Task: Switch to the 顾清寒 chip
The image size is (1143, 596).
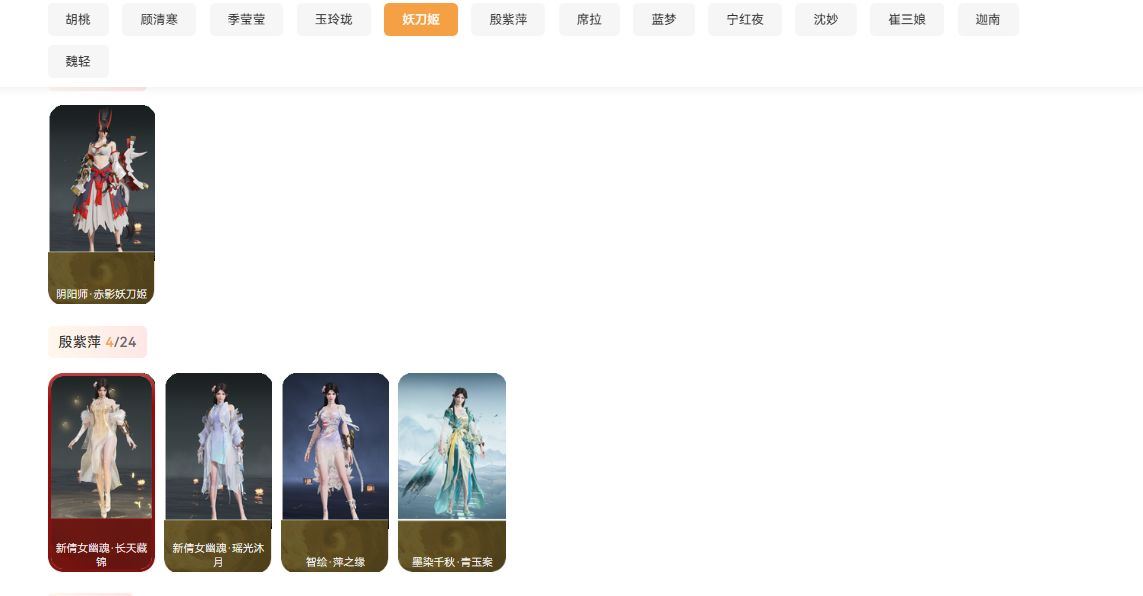Action: [x=159, y=19]
